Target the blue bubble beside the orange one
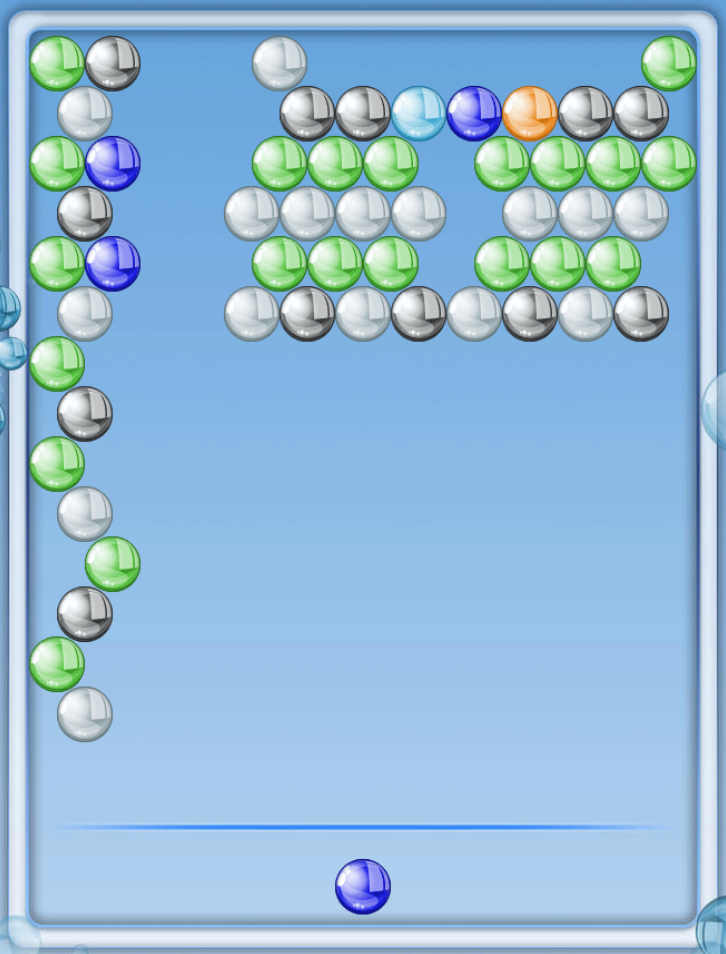Viewport: 726px width, 954px height. click(474, 113)
